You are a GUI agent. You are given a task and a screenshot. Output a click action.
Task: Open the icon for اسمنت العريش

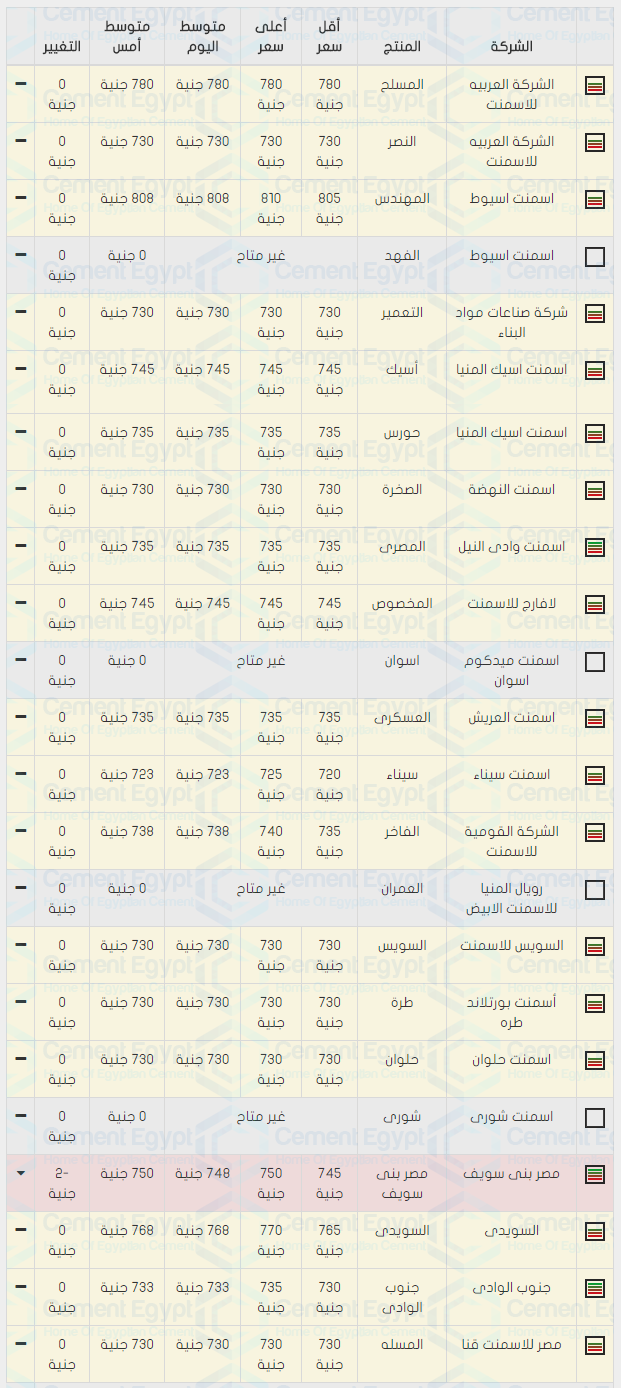click(595, 719)
